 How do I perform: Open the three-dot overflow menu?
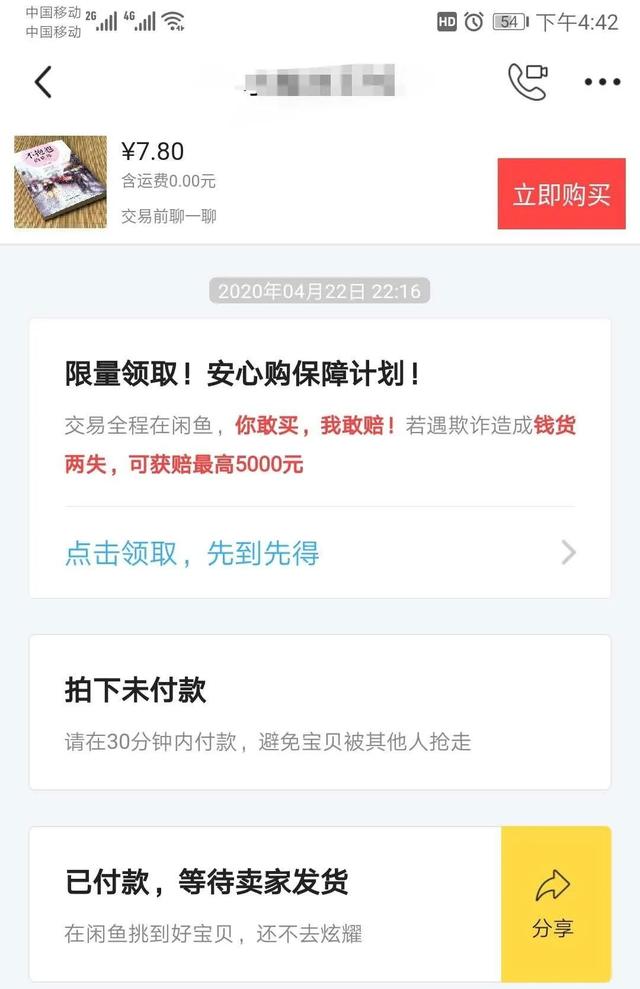tap(602, 82)
